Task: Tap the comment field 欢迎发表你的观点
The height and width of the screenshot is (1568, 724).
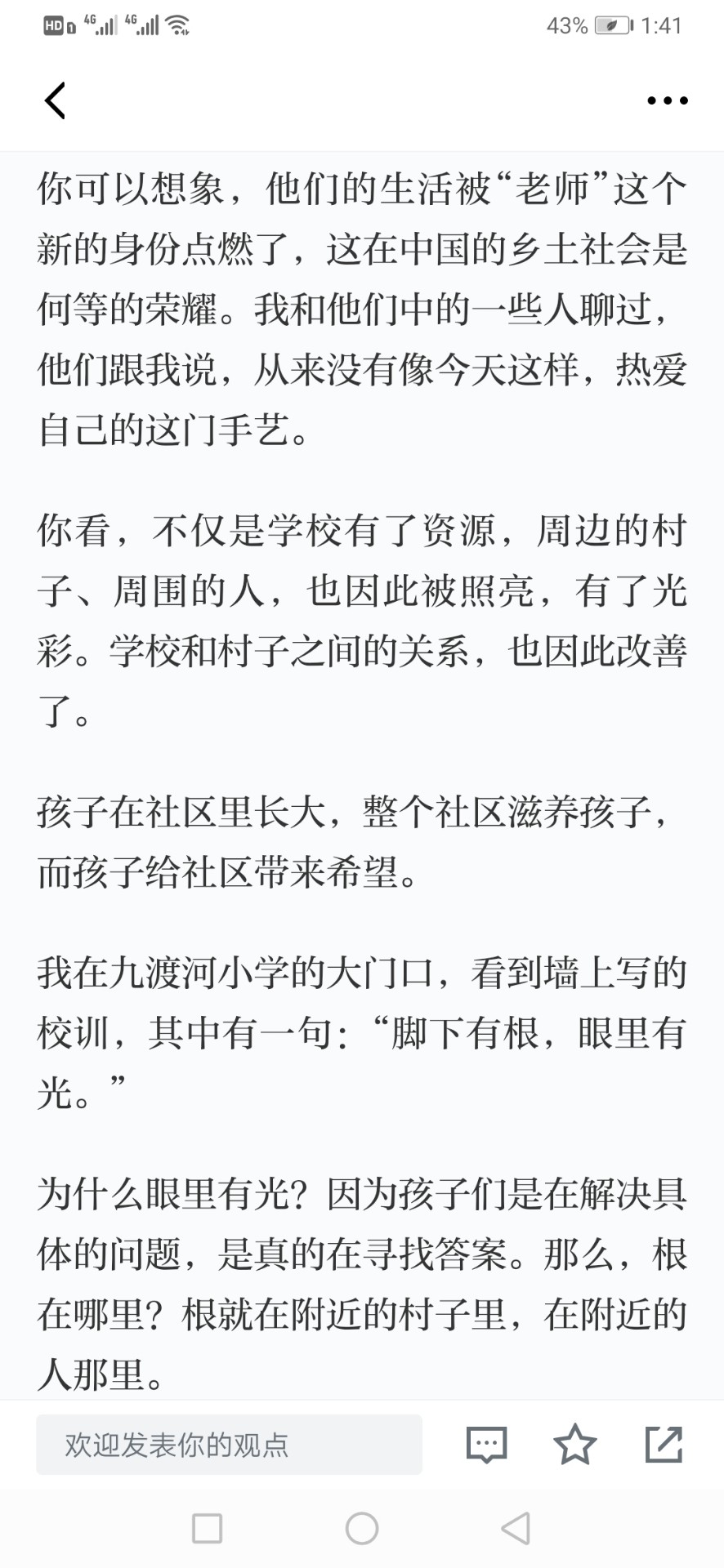Action: click(x=229, y=1445)
